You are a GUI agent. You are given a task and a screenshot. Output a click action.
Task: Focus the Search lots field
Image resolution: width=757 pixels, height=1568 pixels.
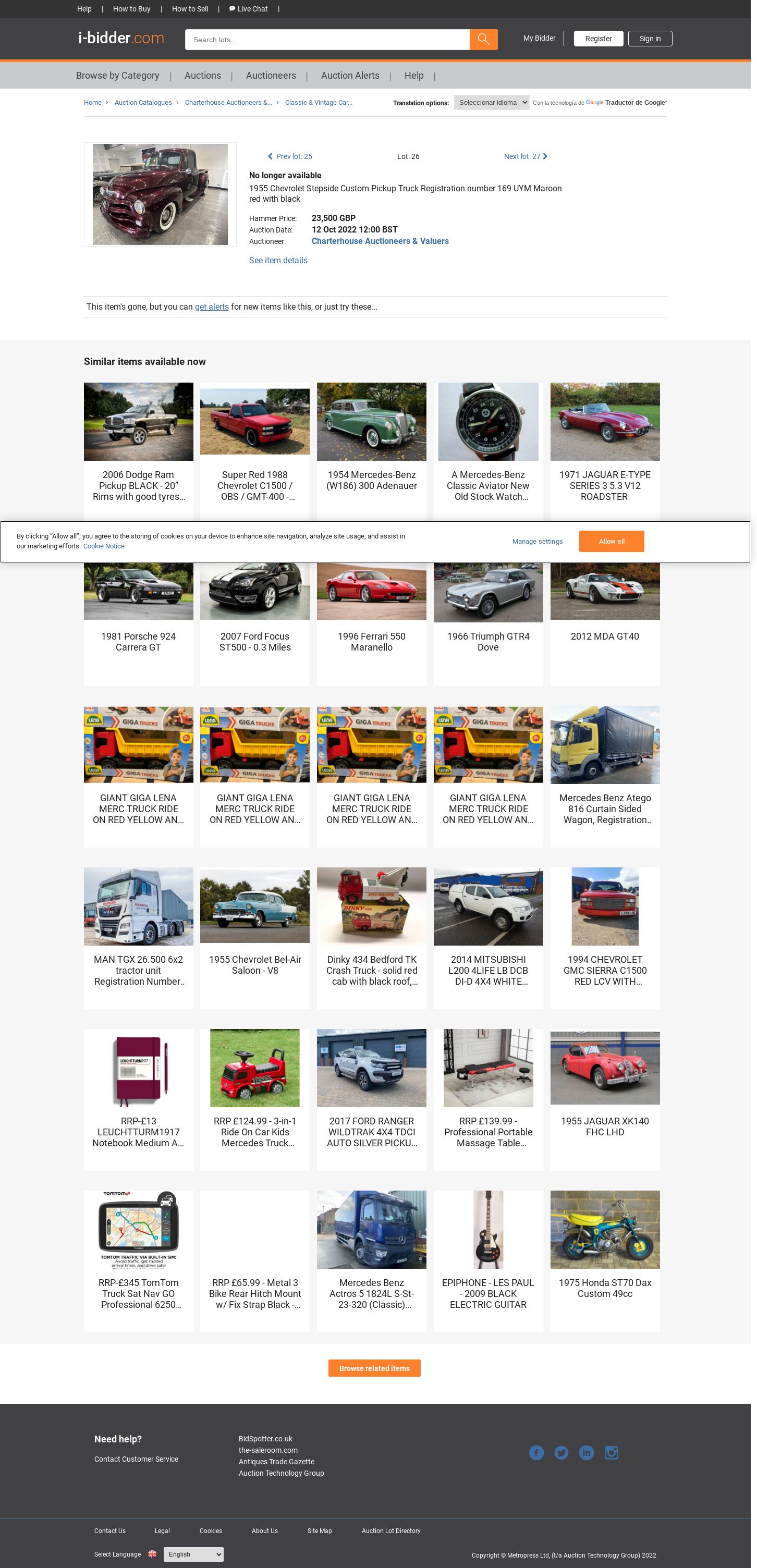[x=327, y=40]
